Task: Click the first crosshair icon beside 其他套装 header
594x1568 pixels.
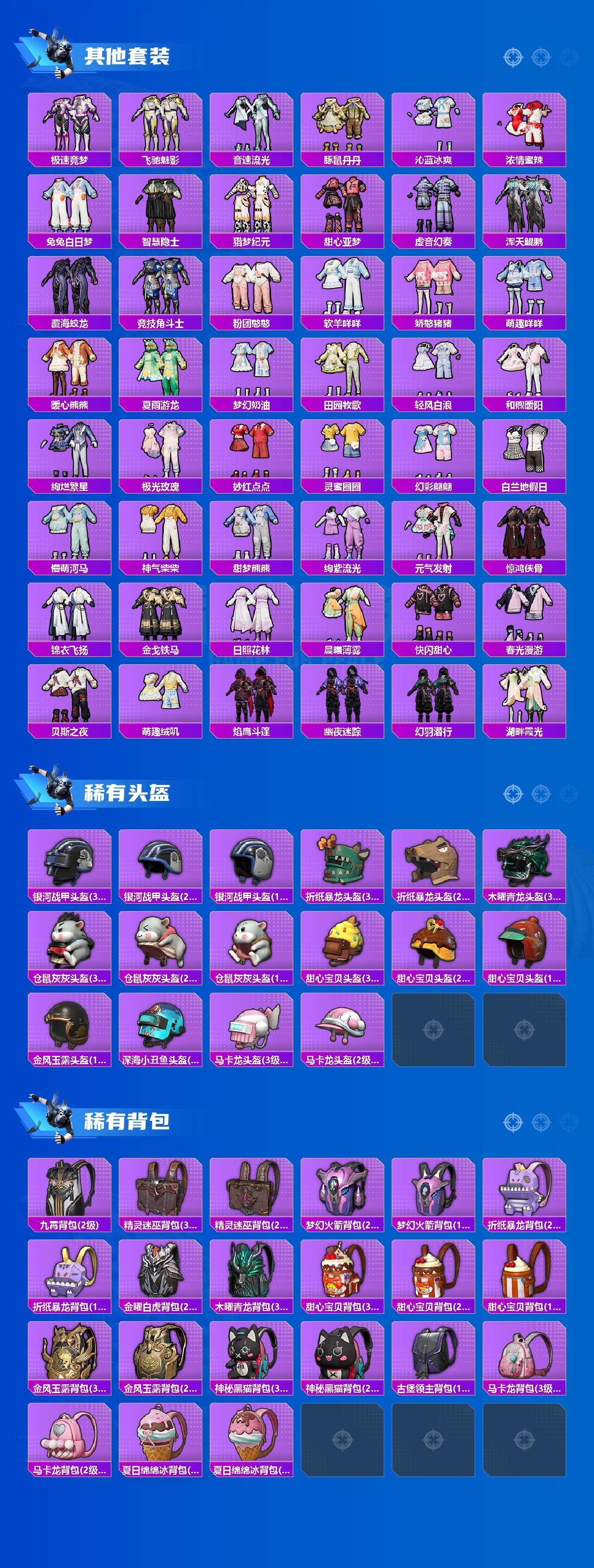Action: coord(514,58)
